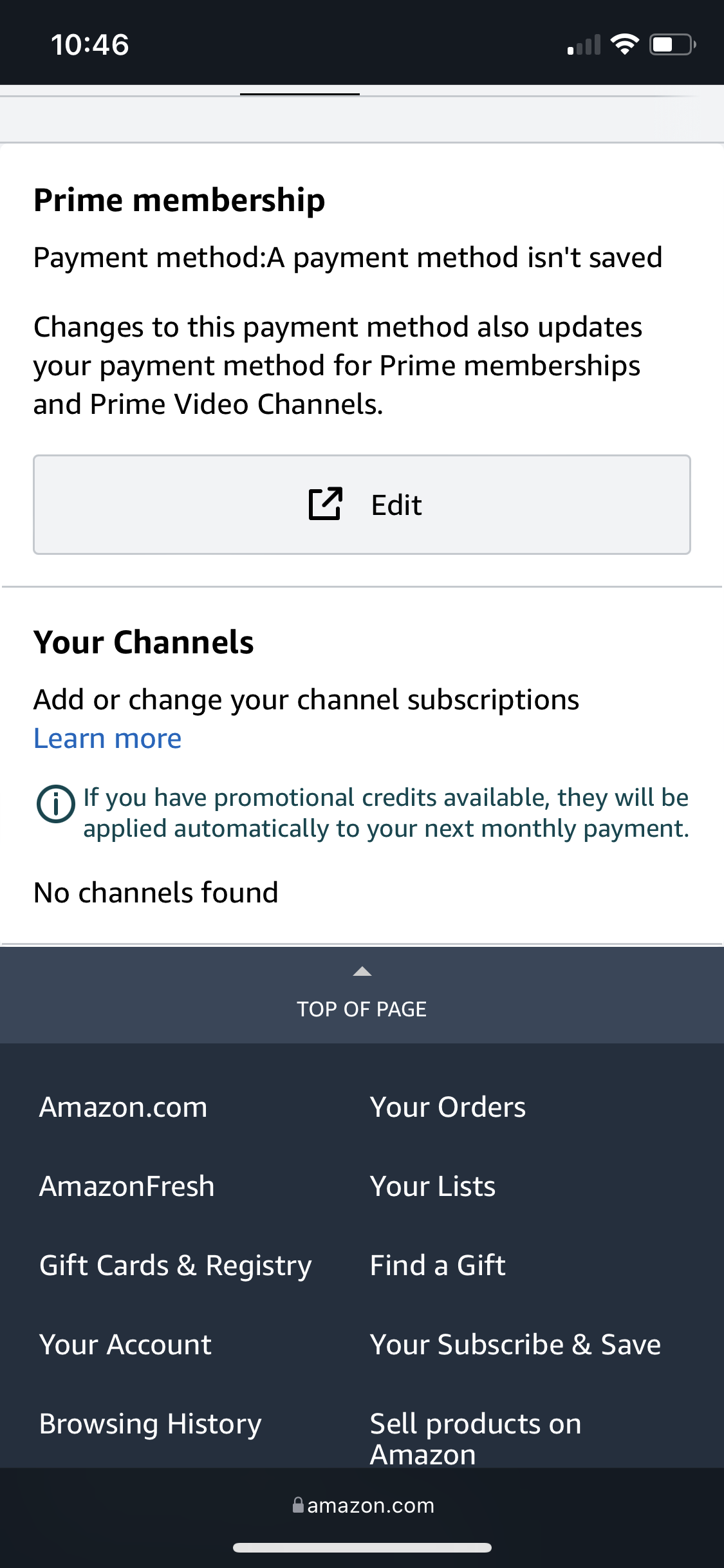
Task: Select Find a Gift
Action: click(438, 1265)
